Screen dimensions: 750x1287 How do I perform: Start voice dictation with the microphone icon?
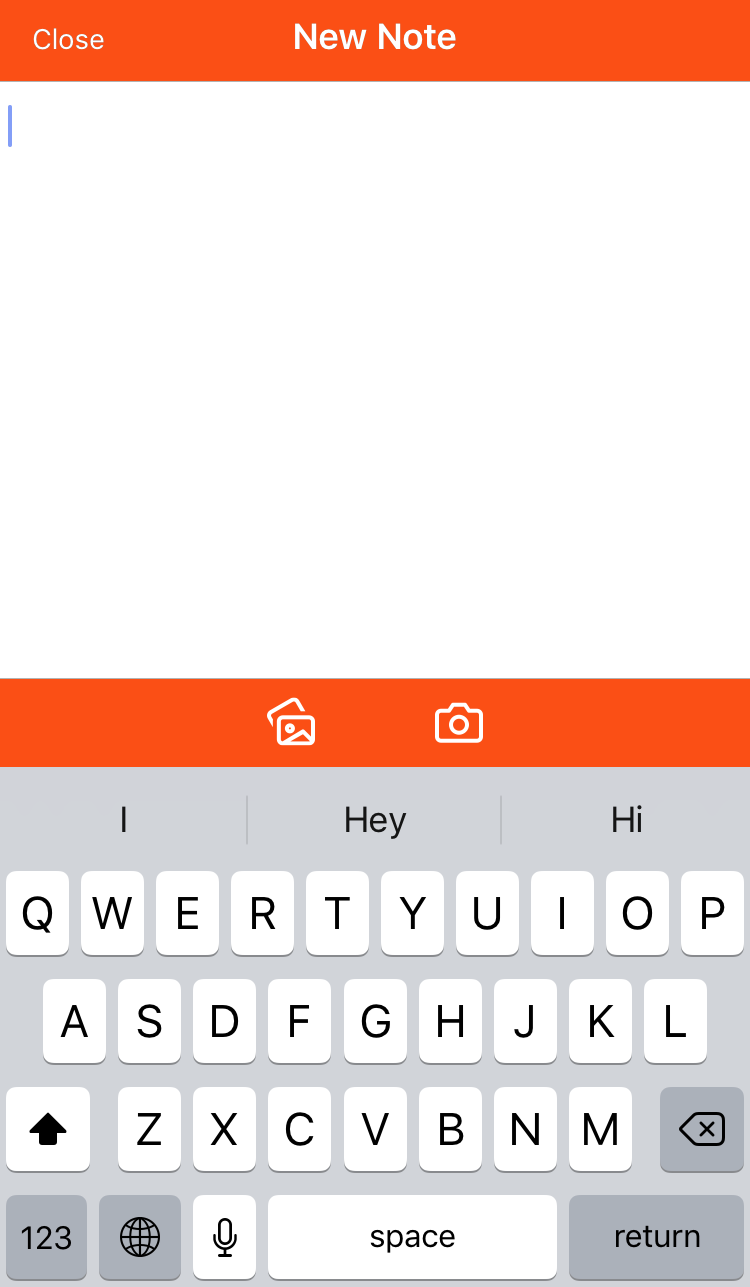tap(223, 1237)
